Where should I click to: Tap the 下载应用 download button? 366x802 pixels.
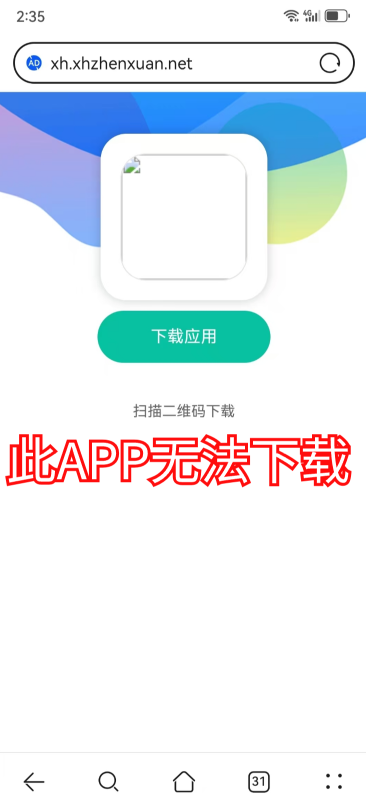pyautogui.click(x=184, y=337)
